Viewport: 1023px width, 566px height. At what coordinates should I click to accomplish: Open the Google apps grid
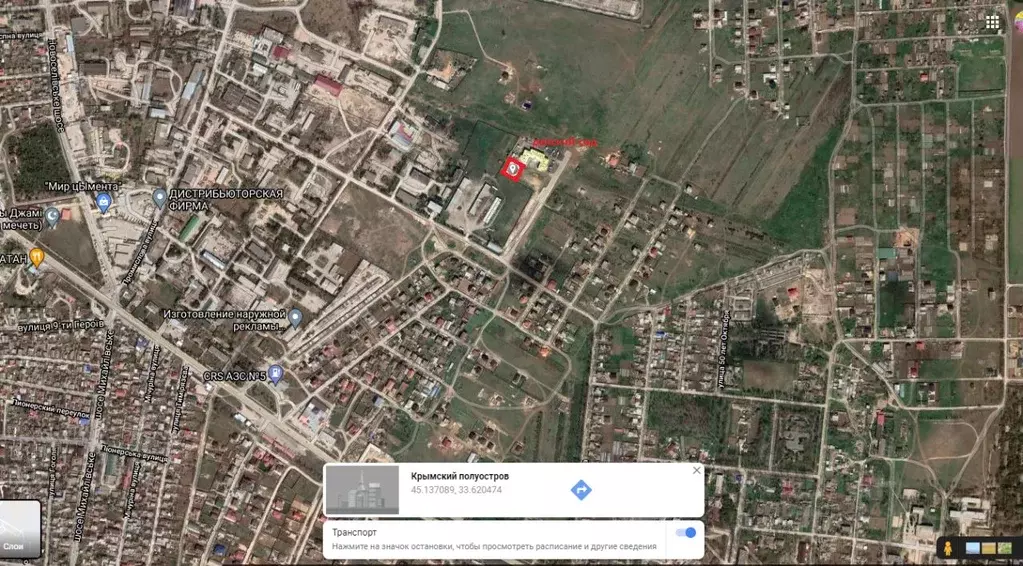[x=992, y=21]
